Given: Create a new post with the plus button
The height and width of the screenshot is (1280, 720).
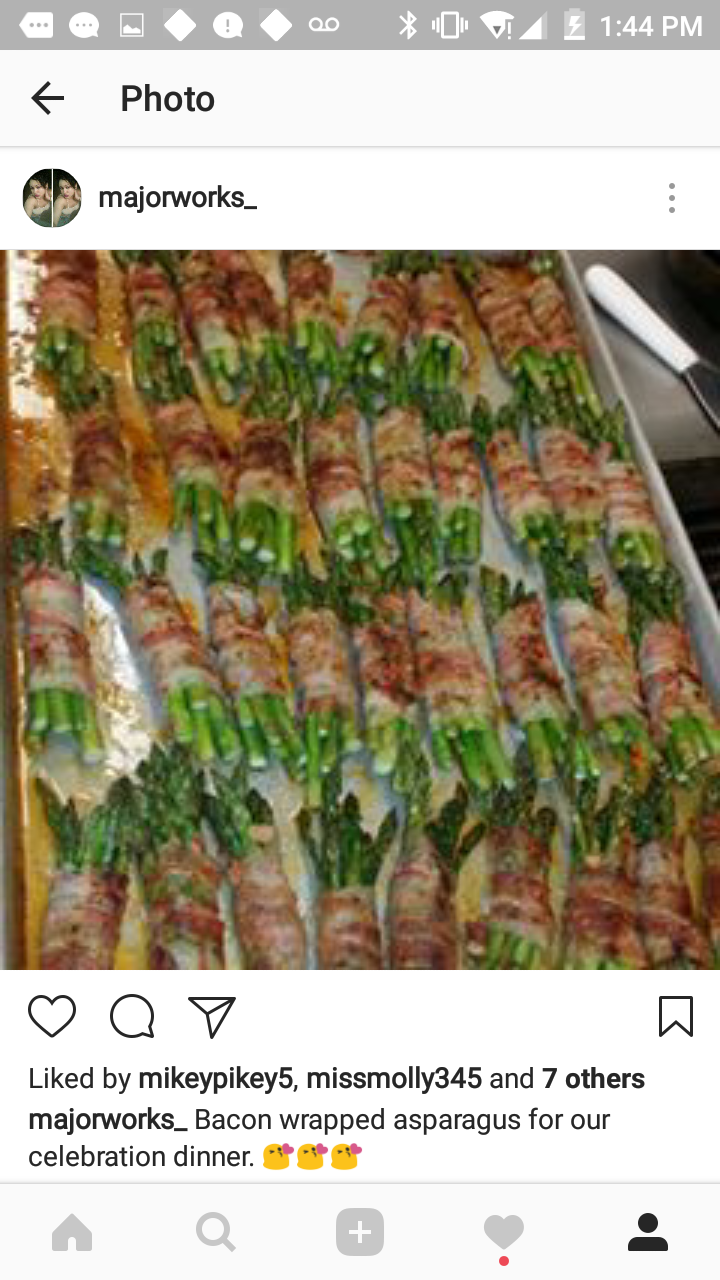Looking at the screenshot, I should (x=360, y=1232).
